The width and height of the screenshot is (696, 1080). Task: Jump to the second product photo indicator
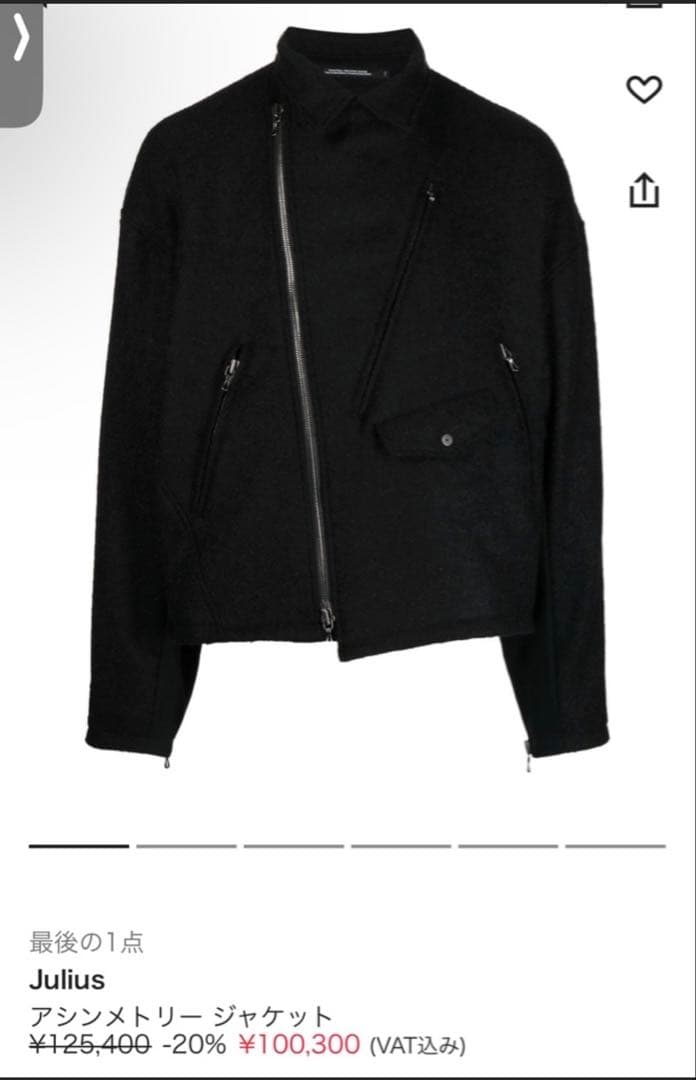point(186,846)
